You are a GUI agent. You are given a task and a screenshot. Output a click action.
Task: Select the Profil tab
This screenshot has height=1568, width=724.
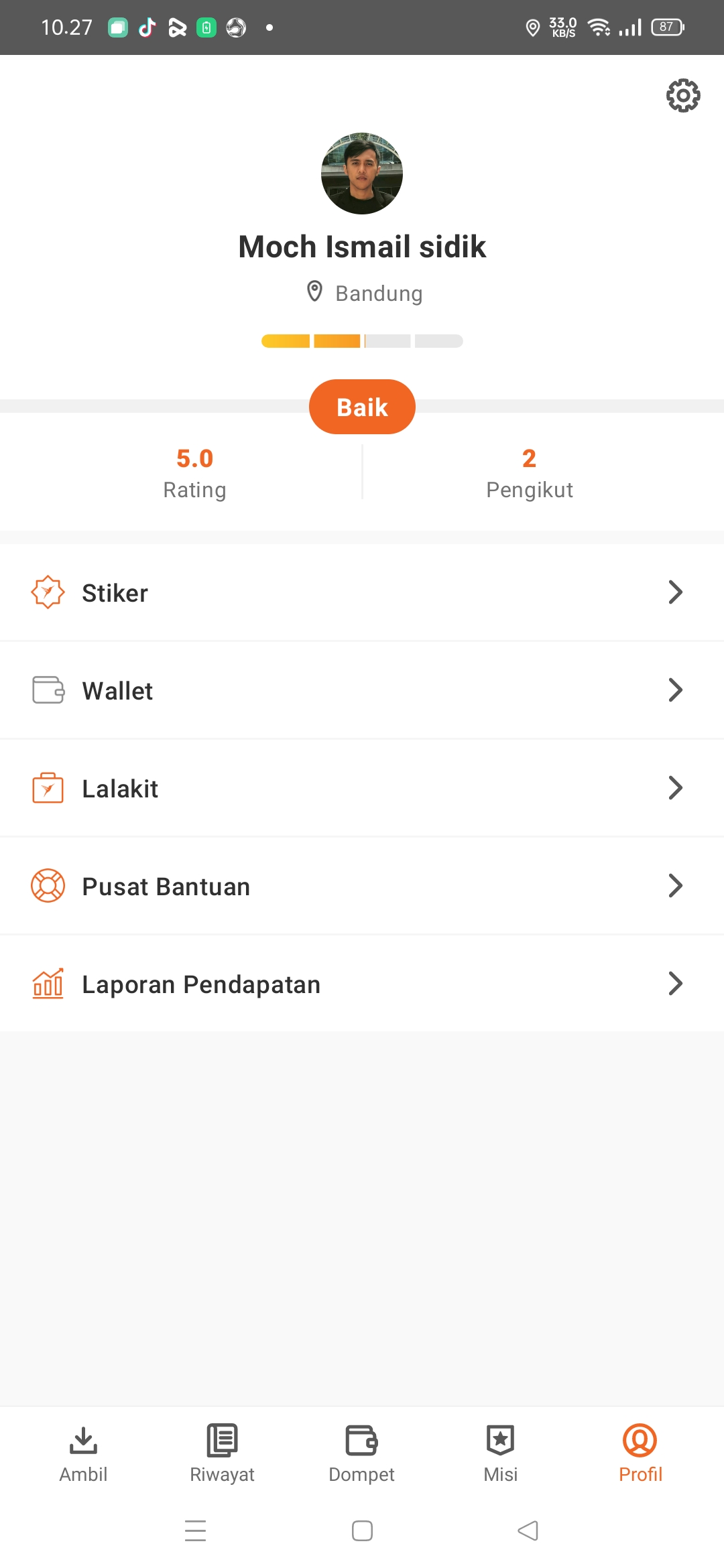point(640,1451)
